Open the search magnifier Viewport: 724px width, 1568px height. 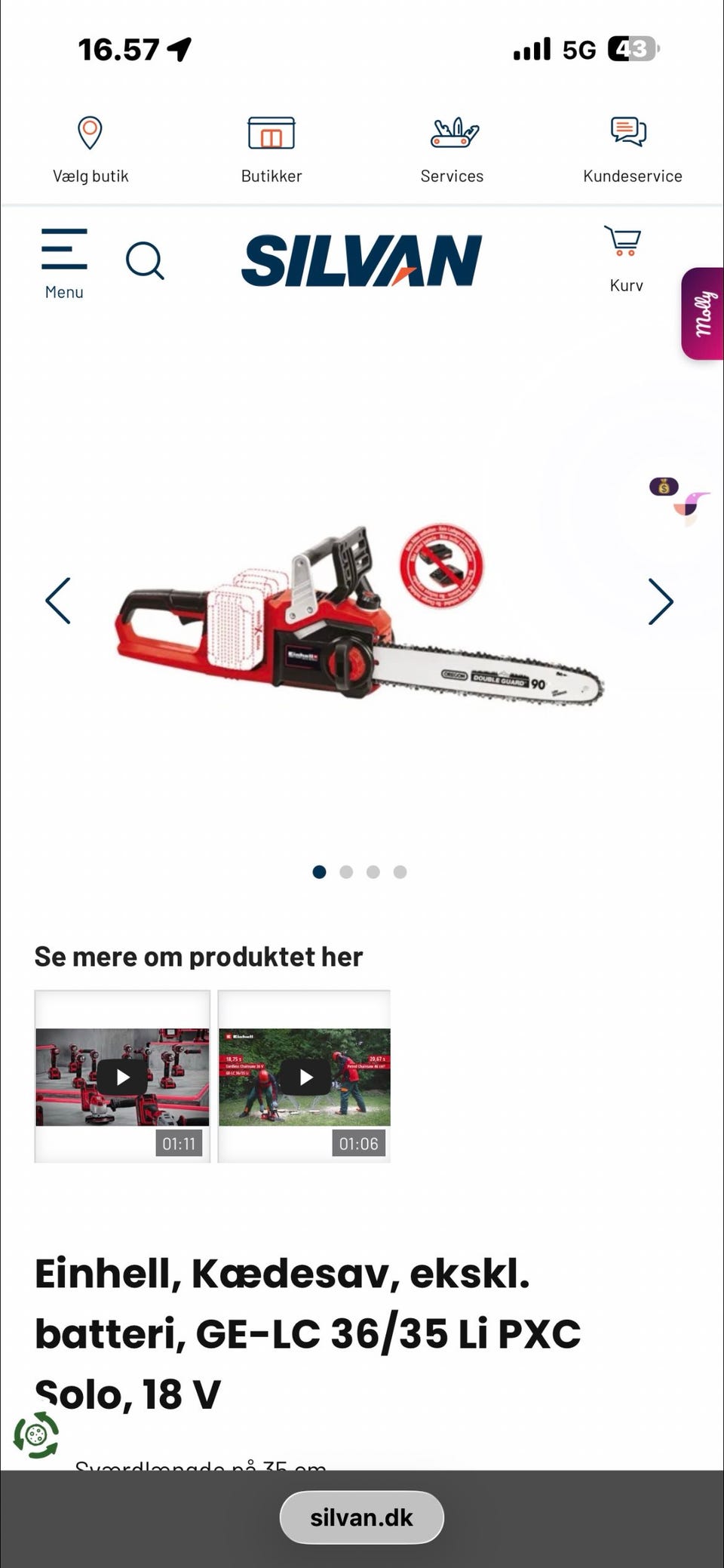pos(146,261)
